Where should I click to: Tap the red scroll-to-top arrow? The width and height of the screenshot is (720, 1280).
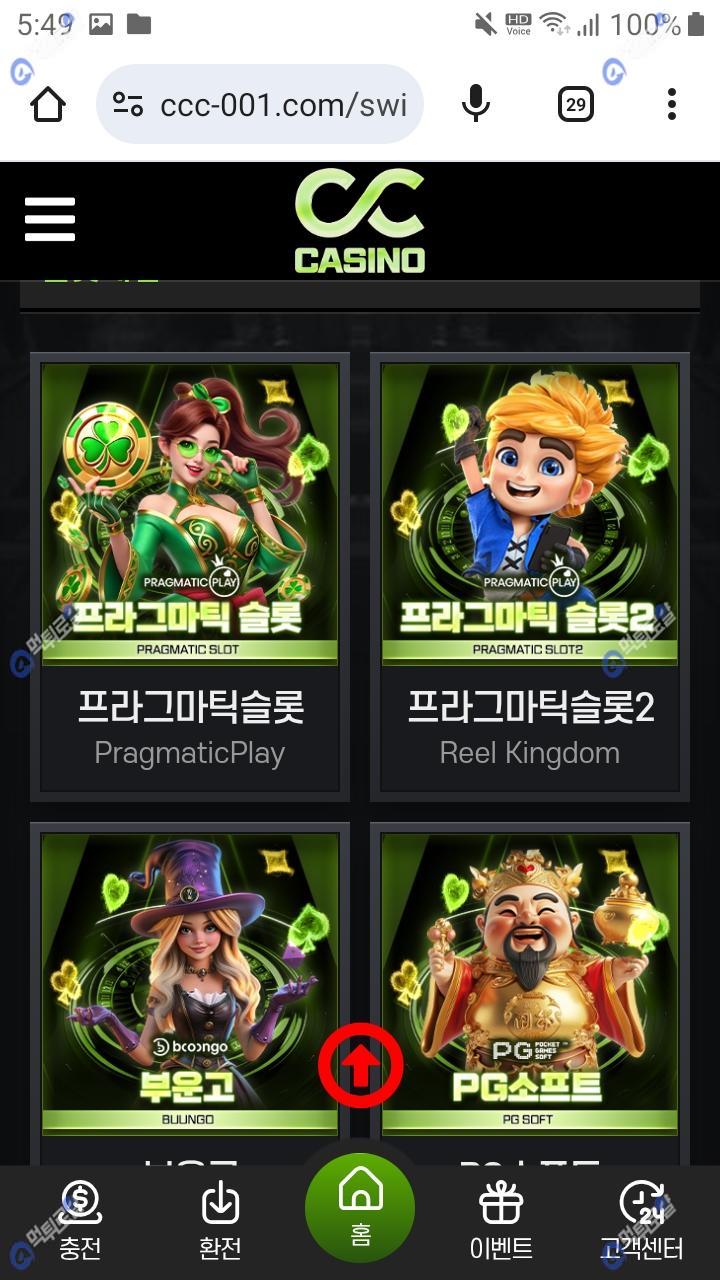tap(361, 1066)
